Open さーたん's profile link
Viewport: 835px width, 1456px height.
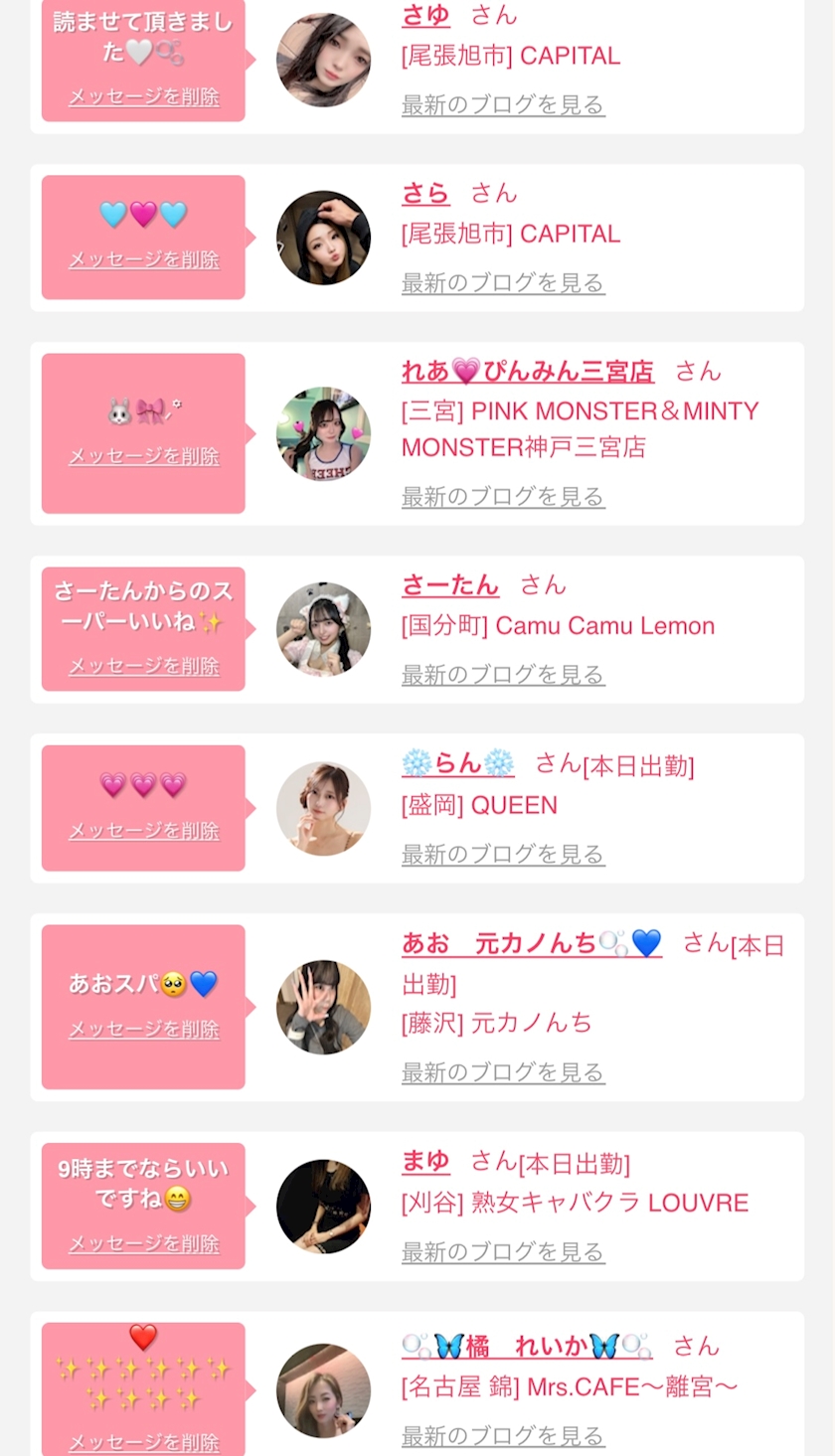(x=450, y=585)
